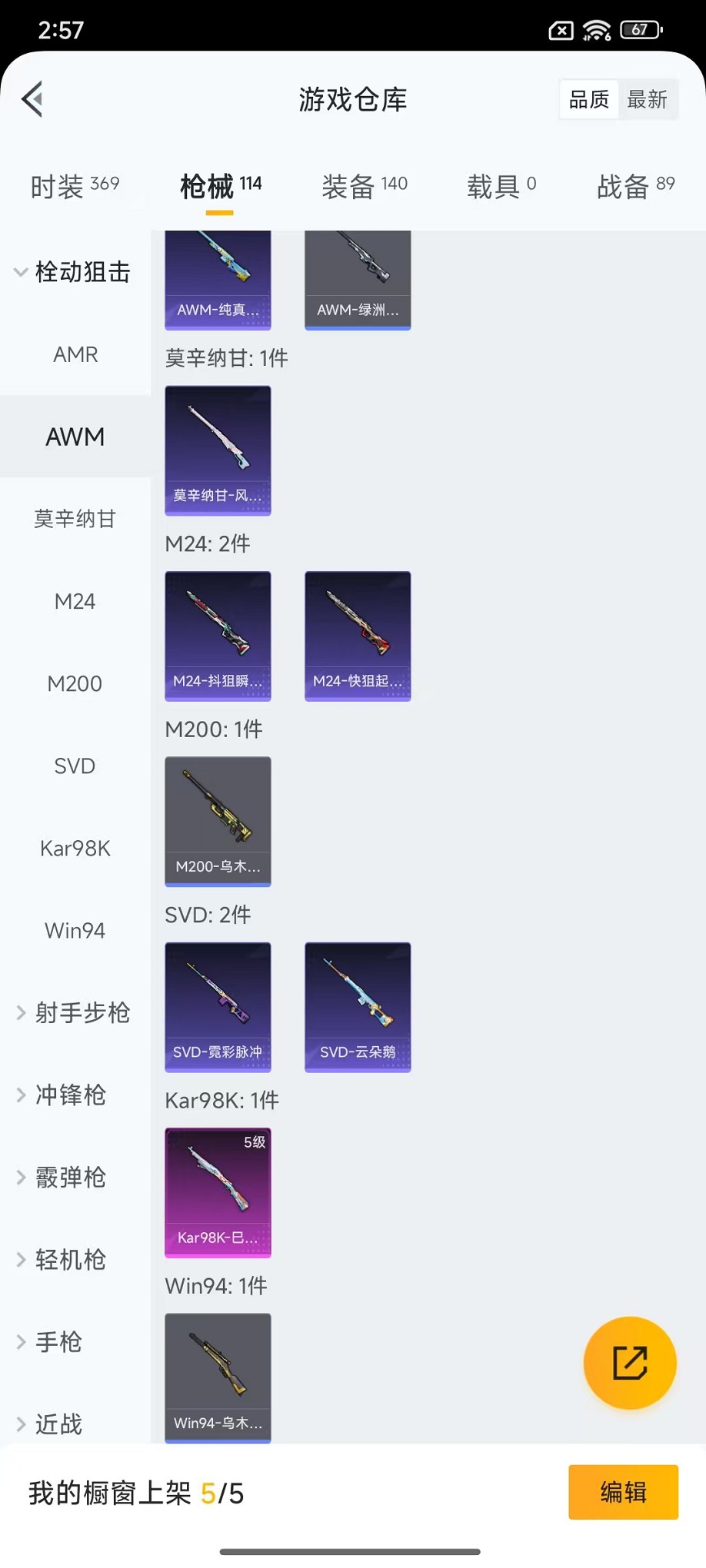
Task: Open the SVD-云朵鹅 skin card
Action: (x=358, y=1007)
